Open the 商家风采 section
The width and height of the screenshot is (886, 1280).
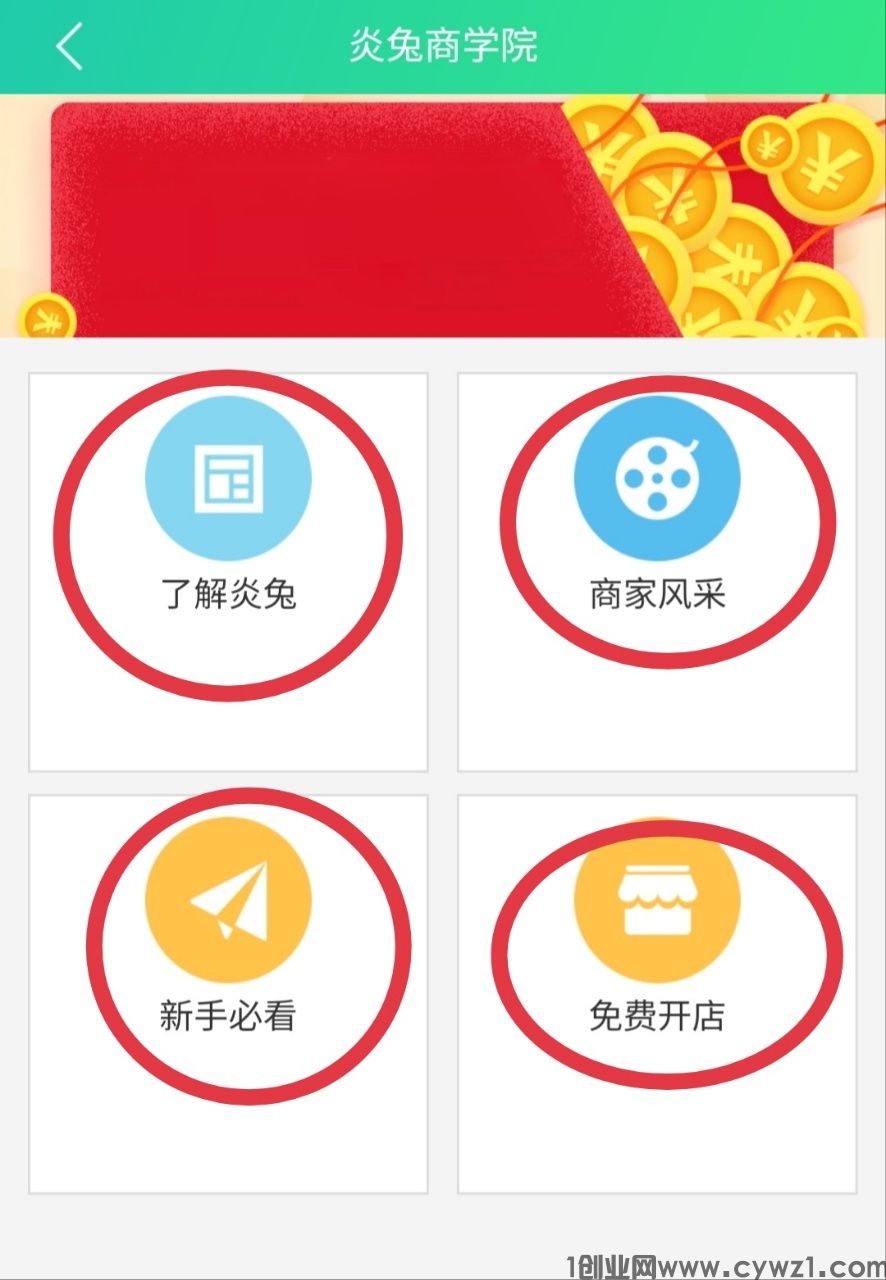click(x=657, y=590)
